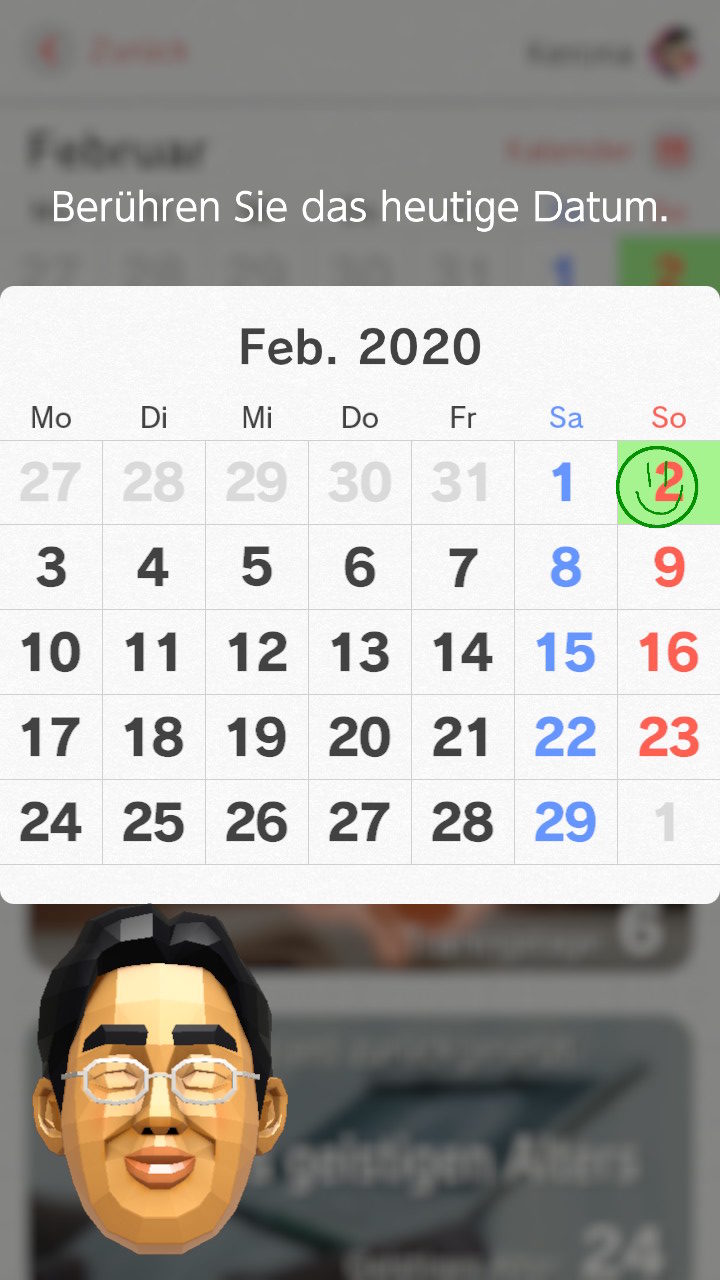Tap February 12 in the calendar
The height and width of the screenshot is (1280, 720).
point(257,653)
